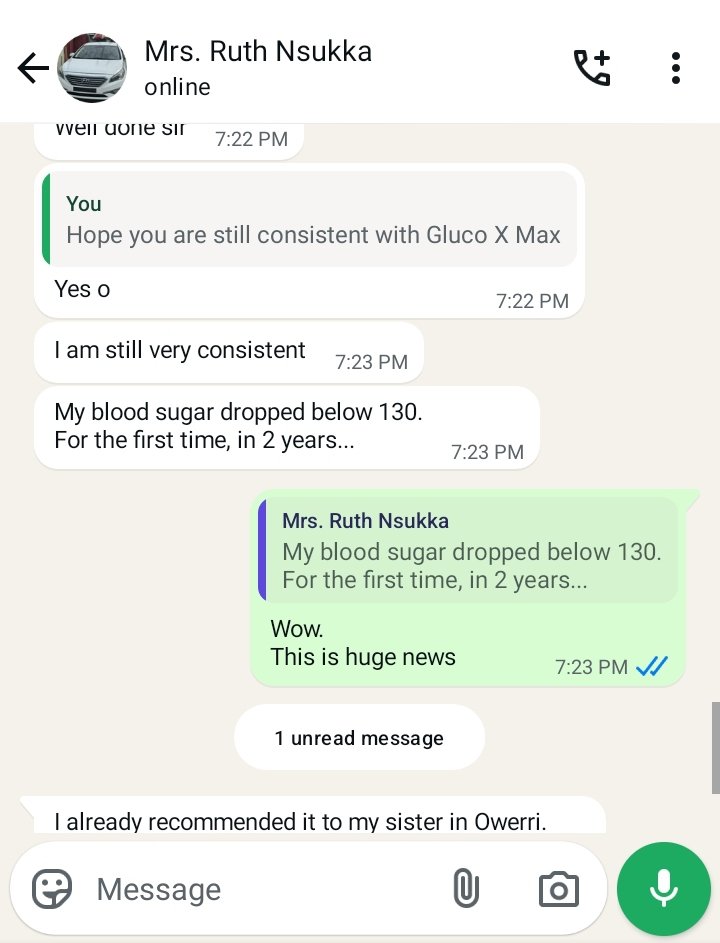
Task: Open the emoji and sticker picker
Action: (52, 888)
